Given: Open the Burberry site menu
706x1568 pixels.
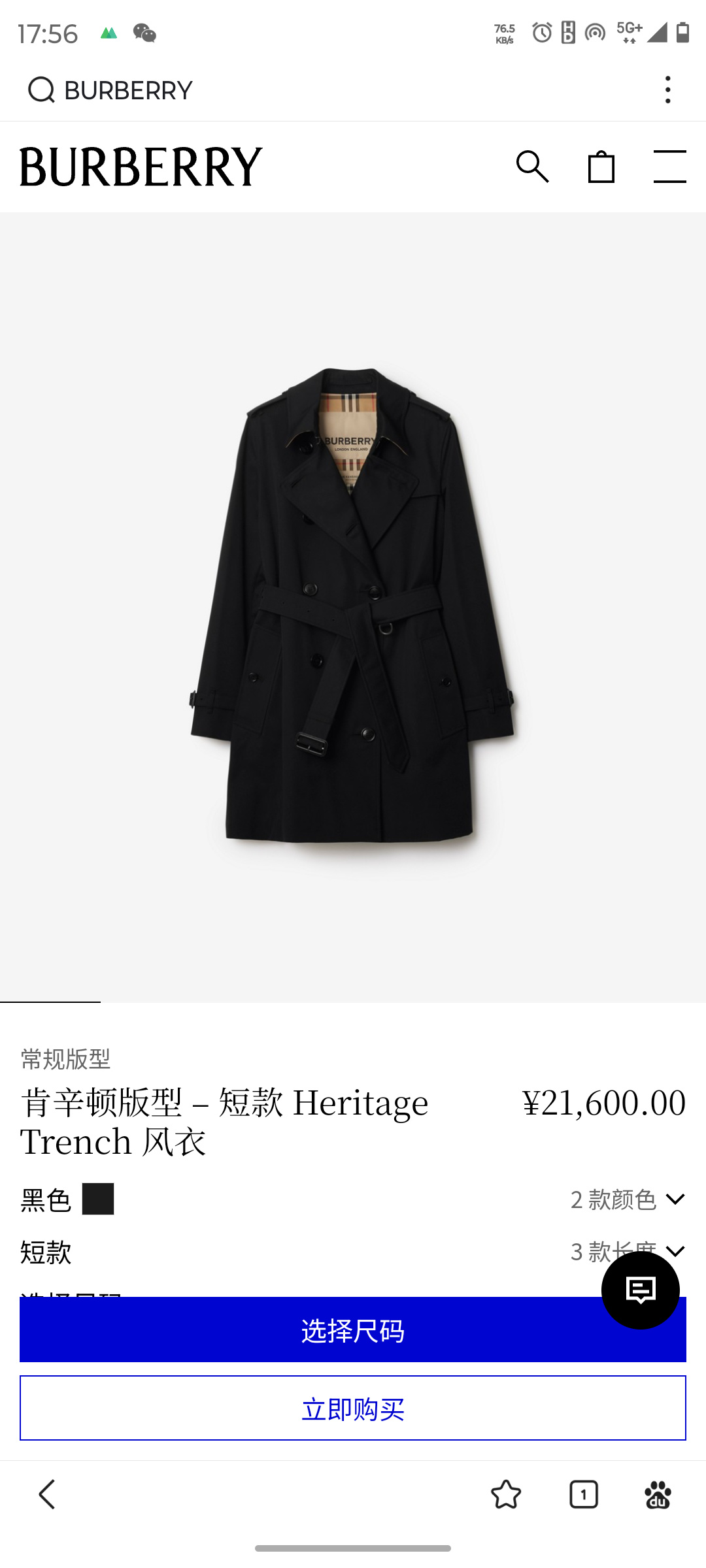Looking at the screenshot, I should tap(669, 167).
